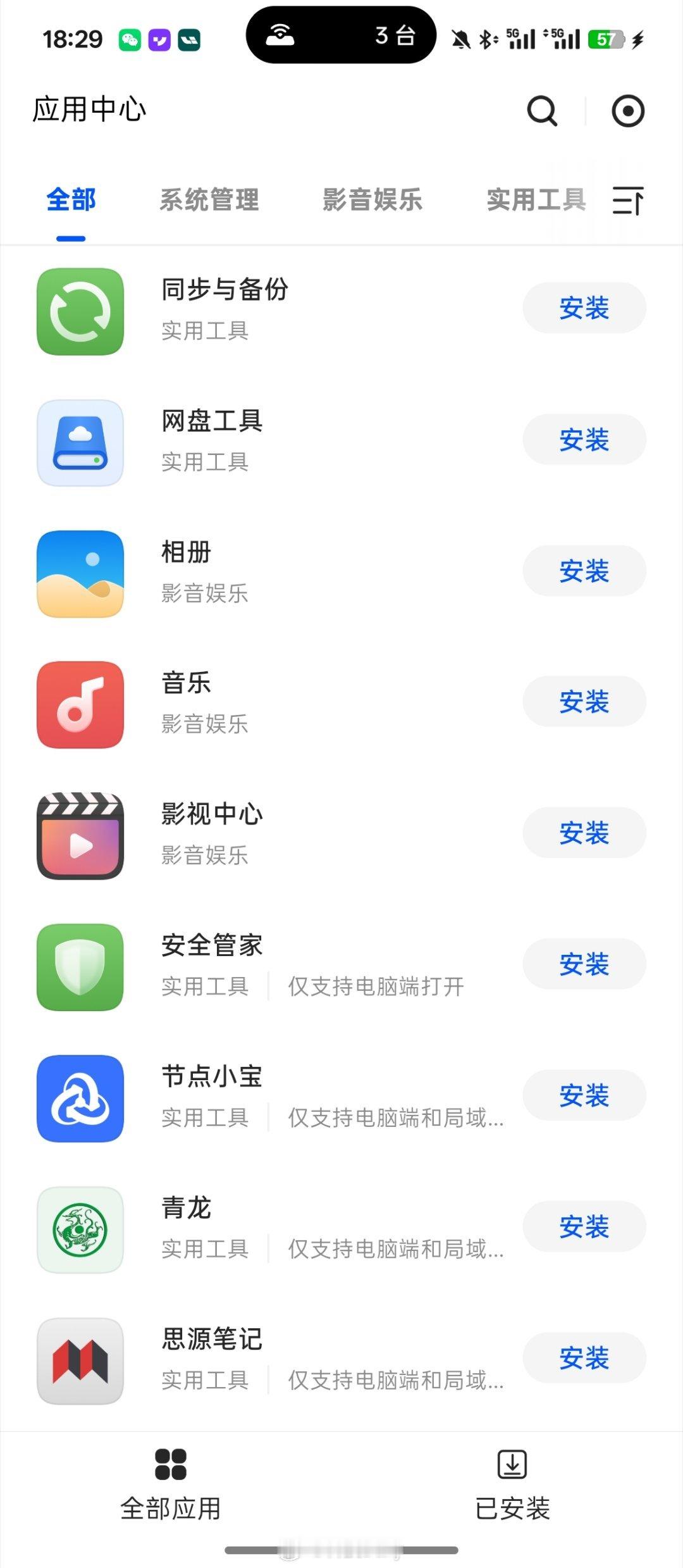
Task: Switch to the 系统管理 tab
Action: pyautogui.click(x=209, y=199)
